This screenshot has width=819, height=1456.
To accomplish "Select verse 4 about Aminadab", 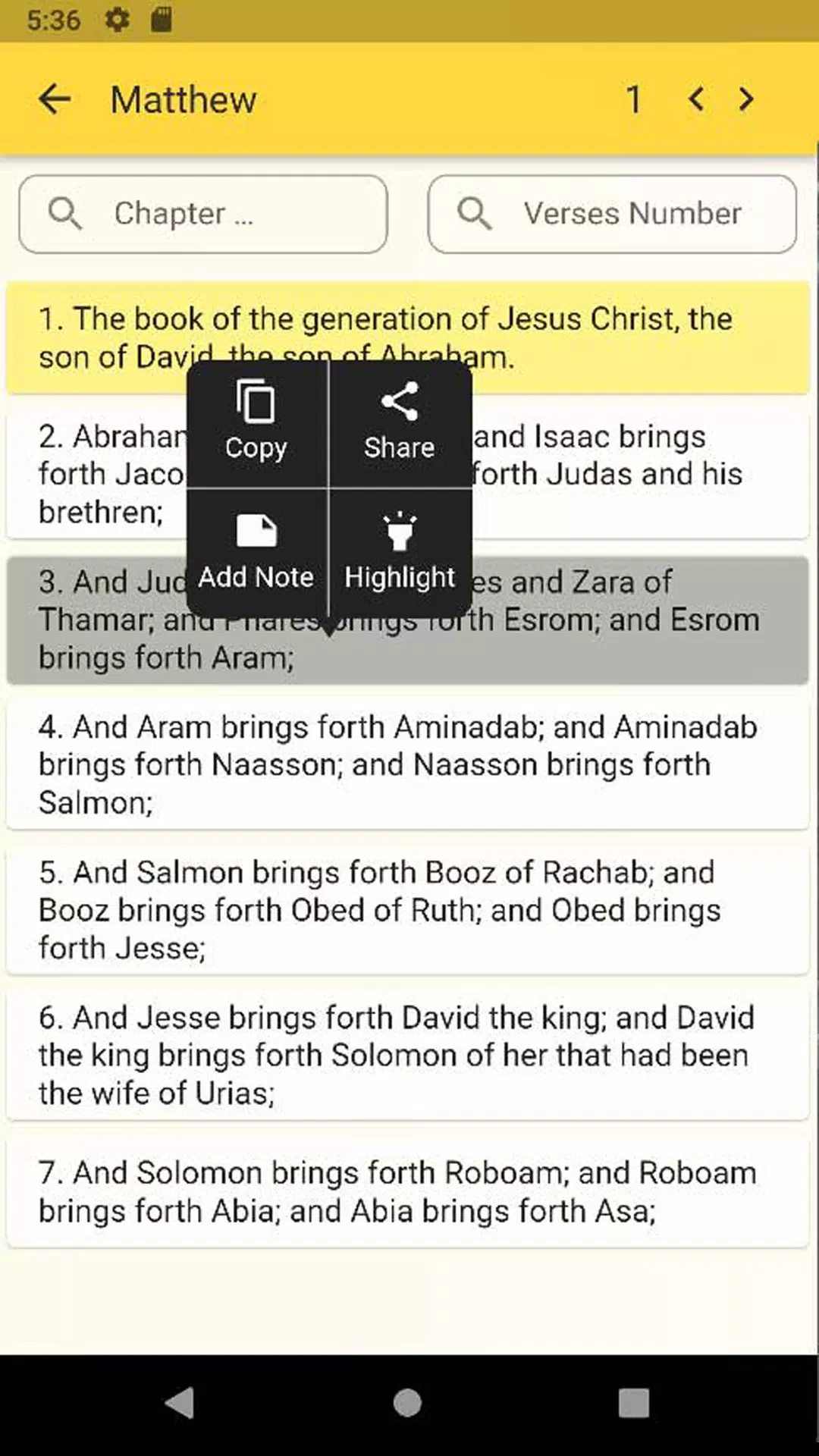I will coord(408,764).
